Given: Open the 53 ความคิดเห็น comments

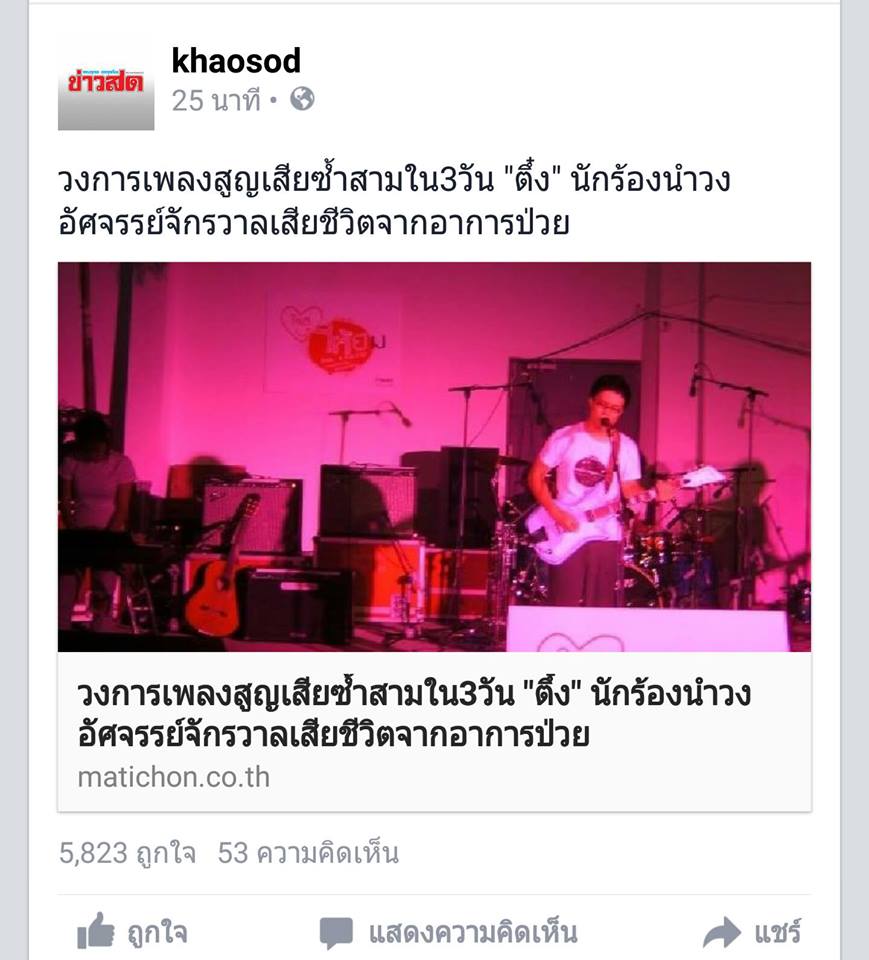Looking at the screenshot, I should point(308,853).
